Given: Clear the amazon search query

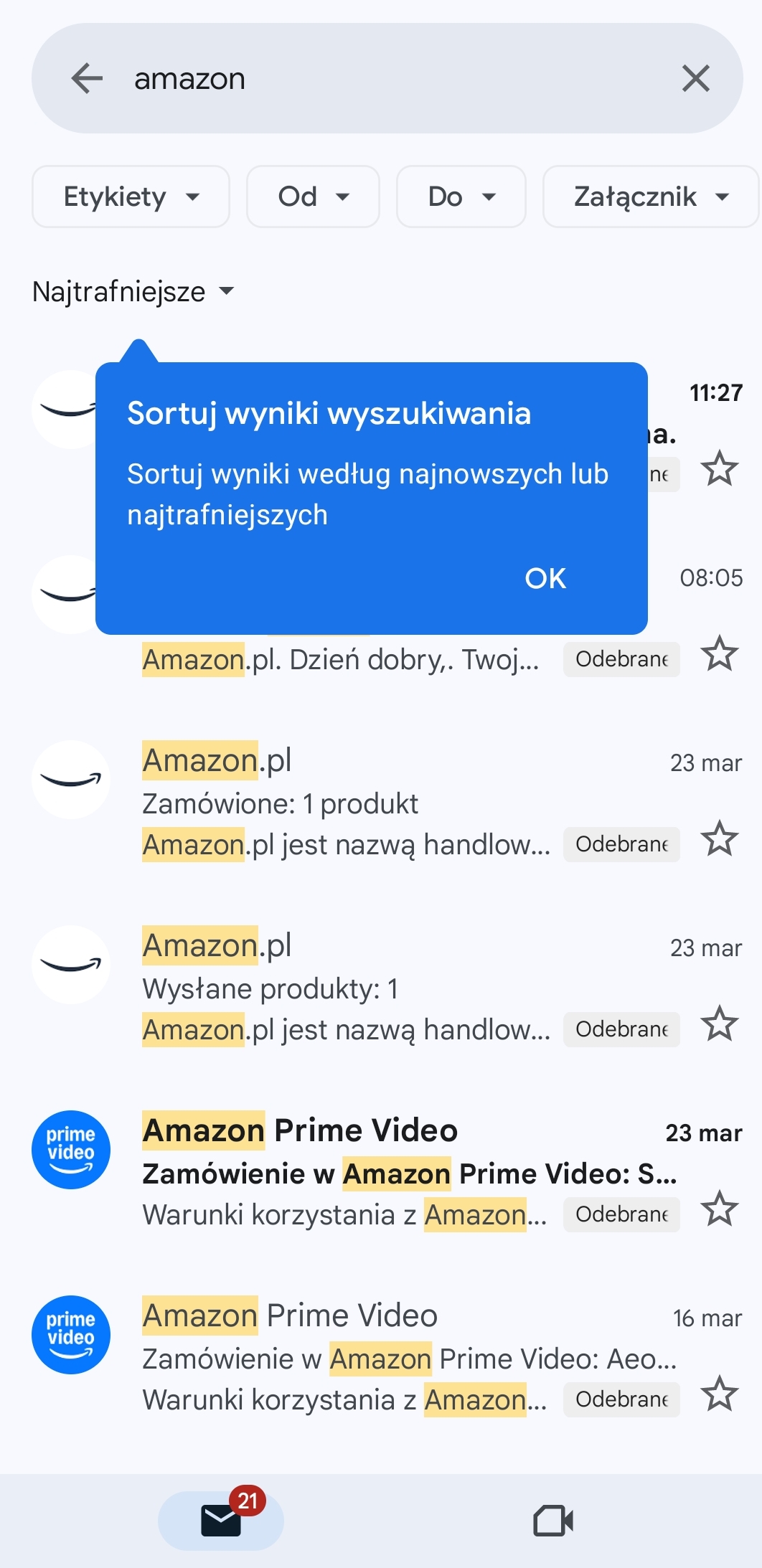Looking at the screenshot, I should (x=695, y=78).
